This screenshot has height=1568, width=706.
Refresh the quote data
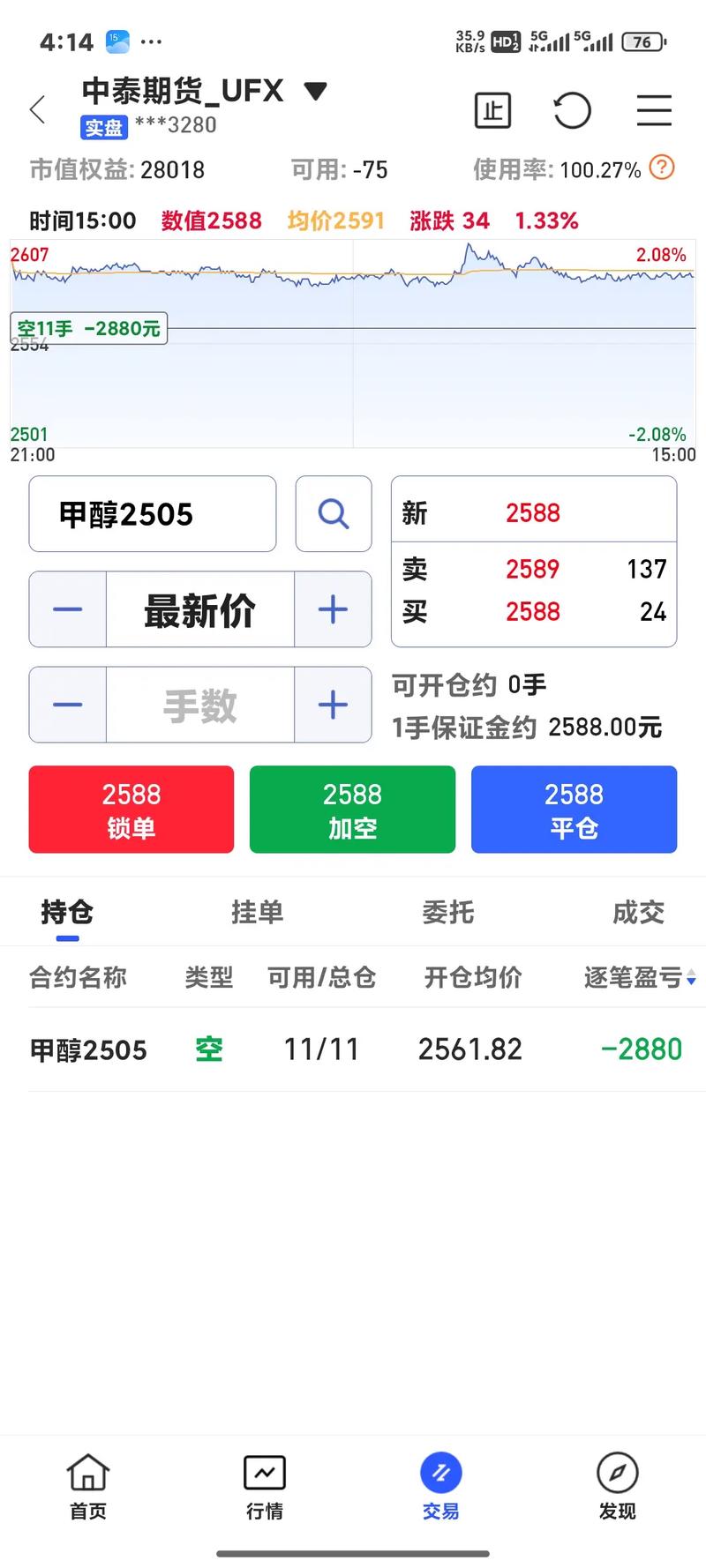[572, 110]
